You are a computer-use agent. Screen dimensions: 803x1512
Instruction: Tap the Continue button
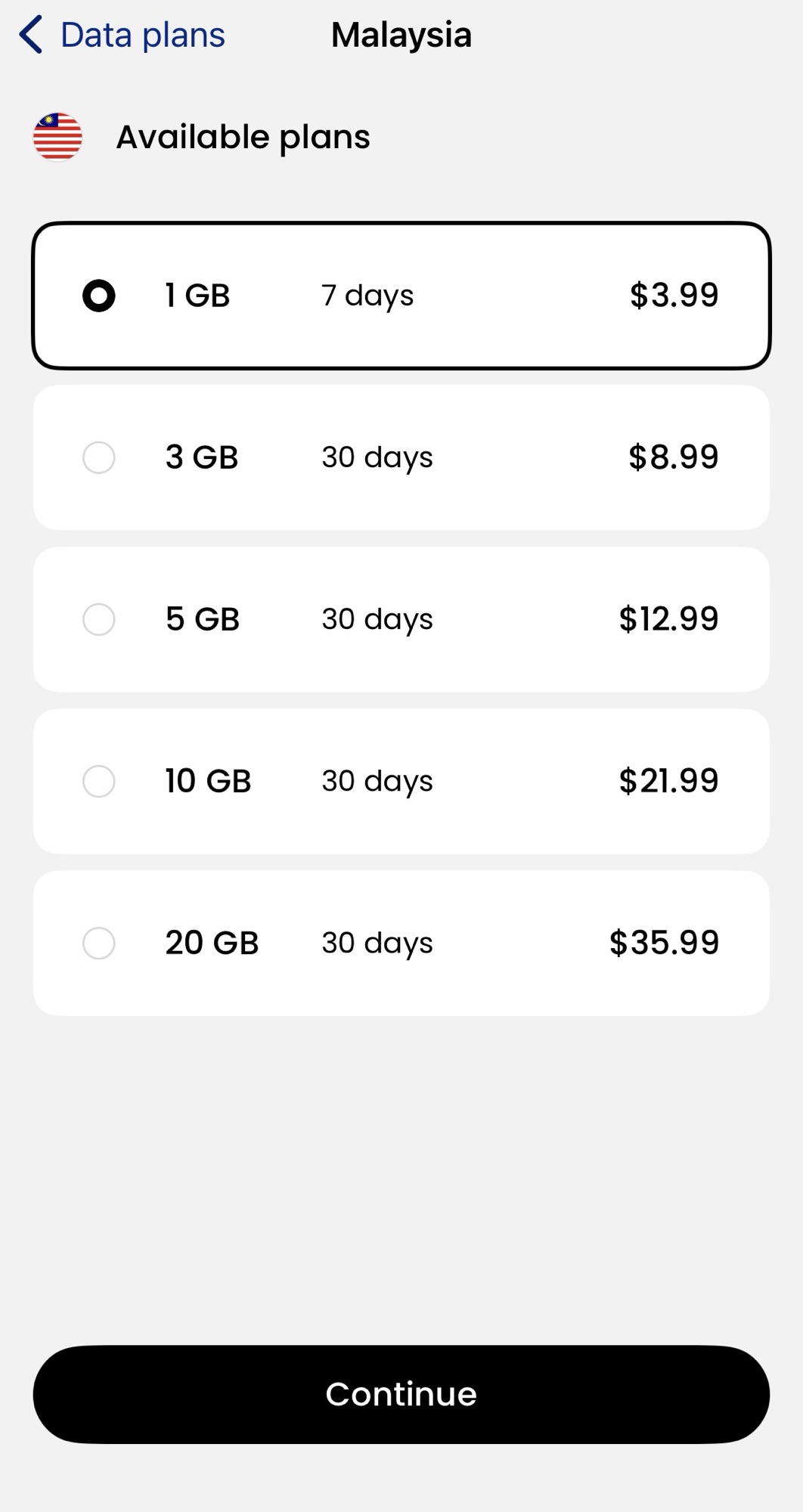401,1394
